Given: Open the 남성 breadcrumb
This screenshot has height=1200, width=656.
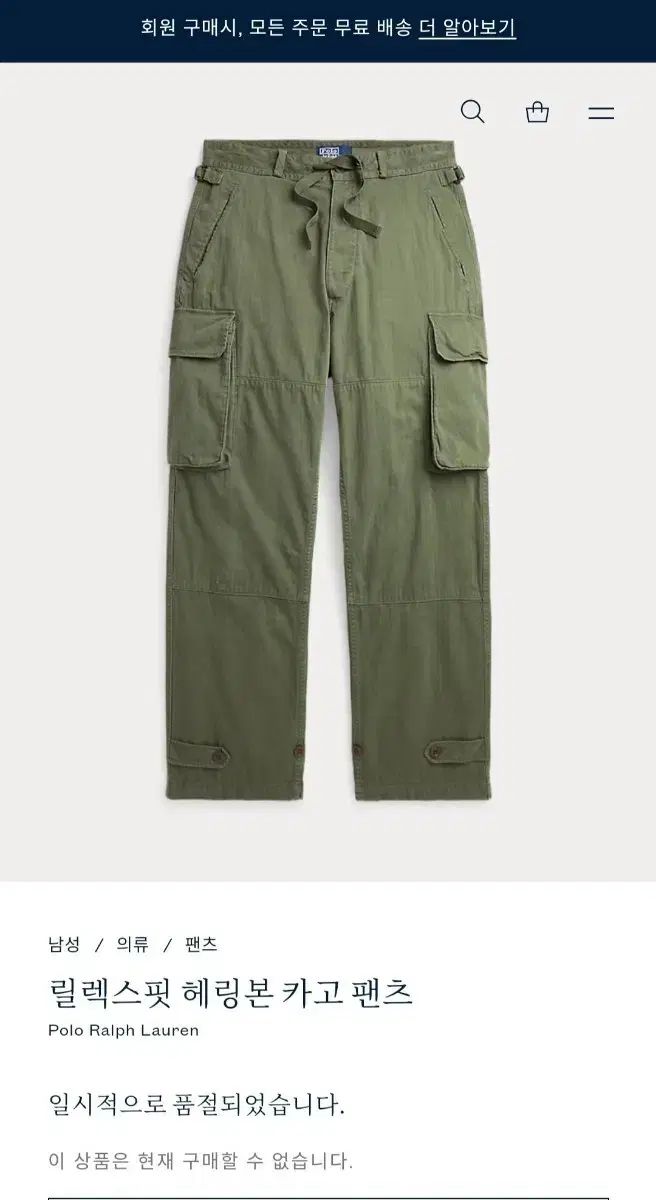Looking at the screenshot, I should tap(63, 944).
